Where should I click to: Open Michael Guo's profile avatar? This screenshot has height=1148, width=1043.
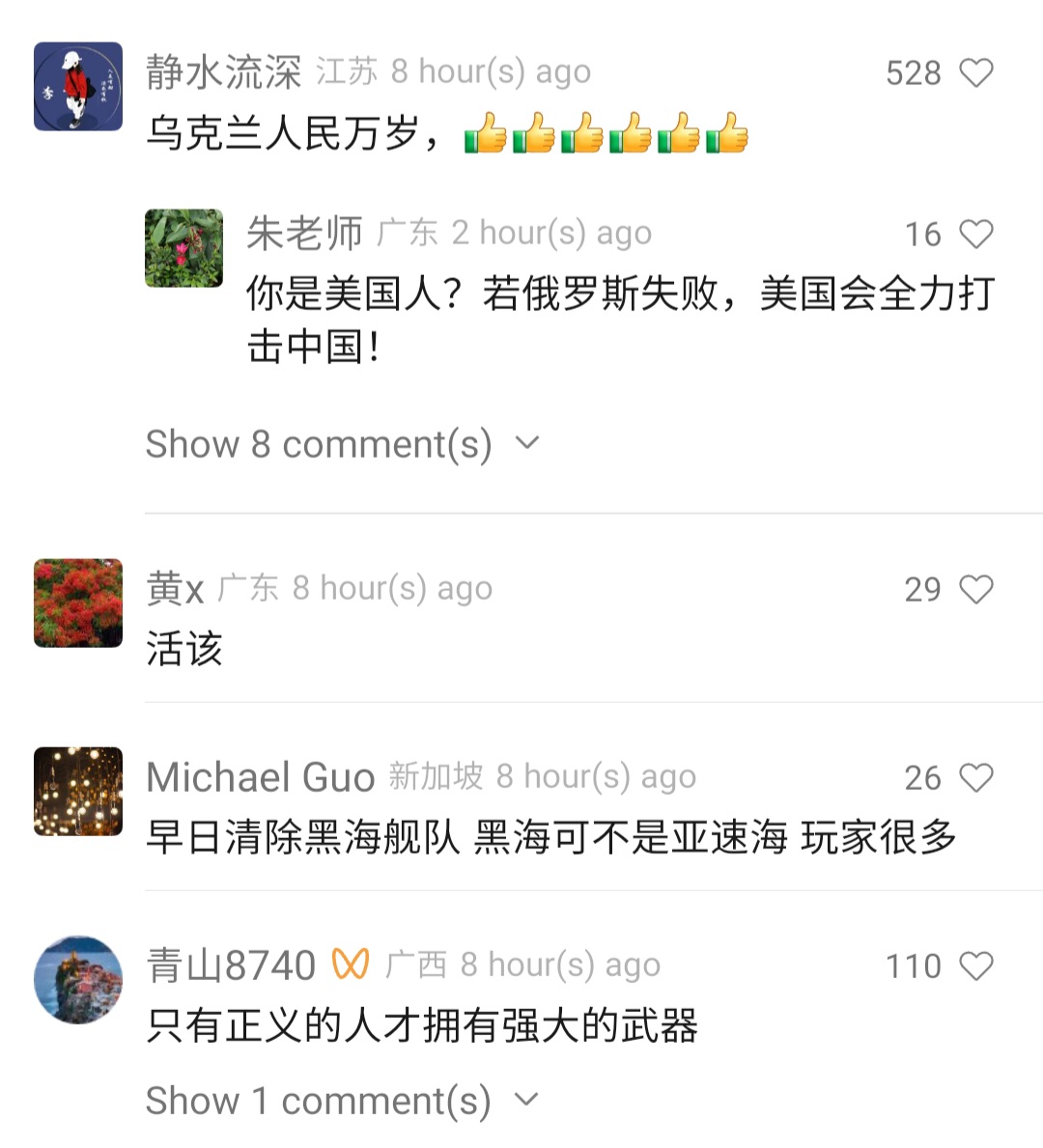pyautogui.click(x=78, y=791)
